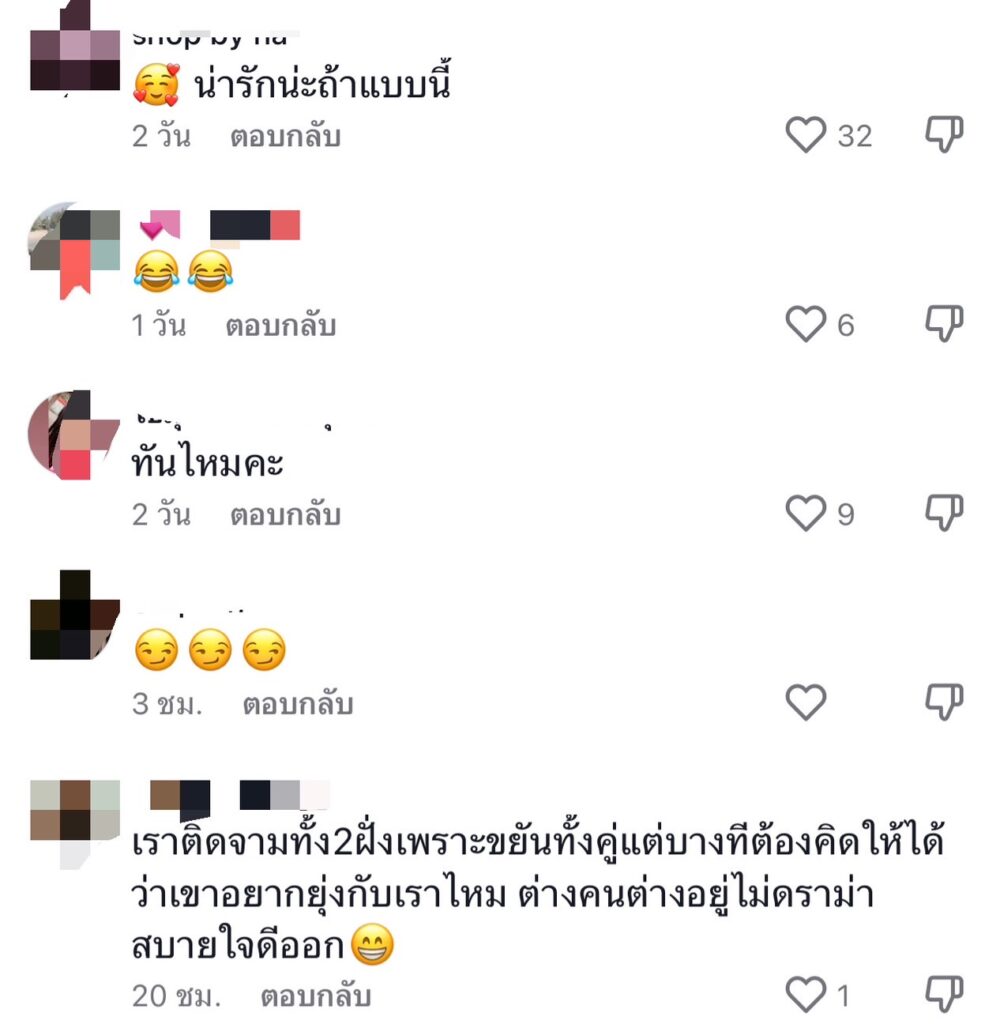
Task: Like the three smirking emojis comment
Action: [x=806, y=704]
